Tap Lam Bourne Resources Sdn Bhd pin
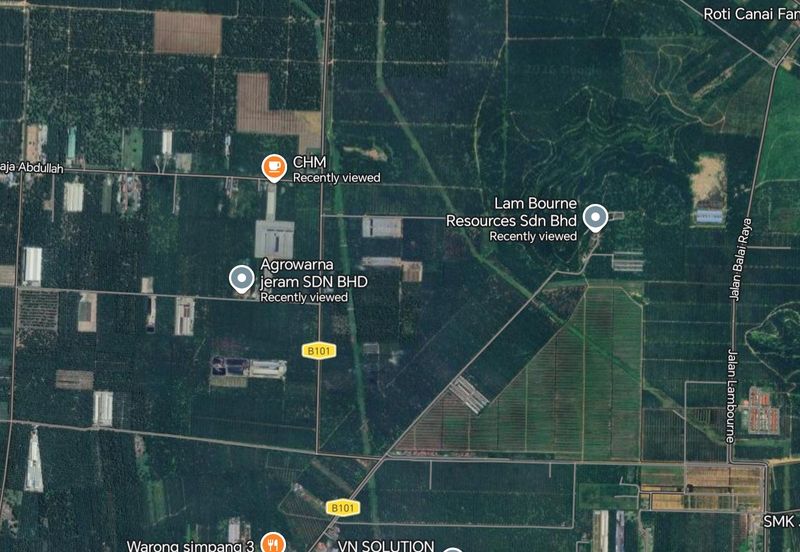 tap(596, 217)
